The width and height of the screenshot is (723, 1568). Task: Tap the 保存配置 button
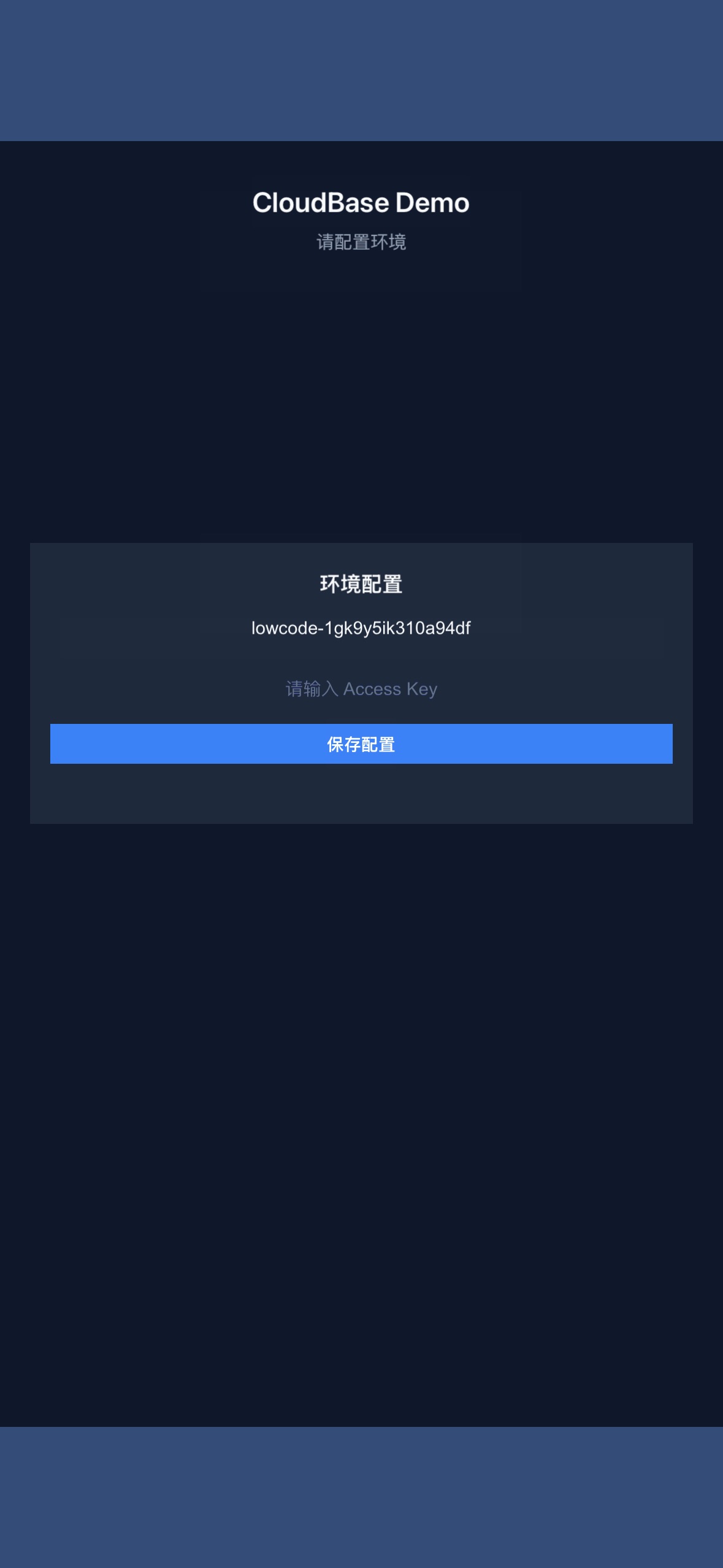pyautogui.click(x=361, y=744)
